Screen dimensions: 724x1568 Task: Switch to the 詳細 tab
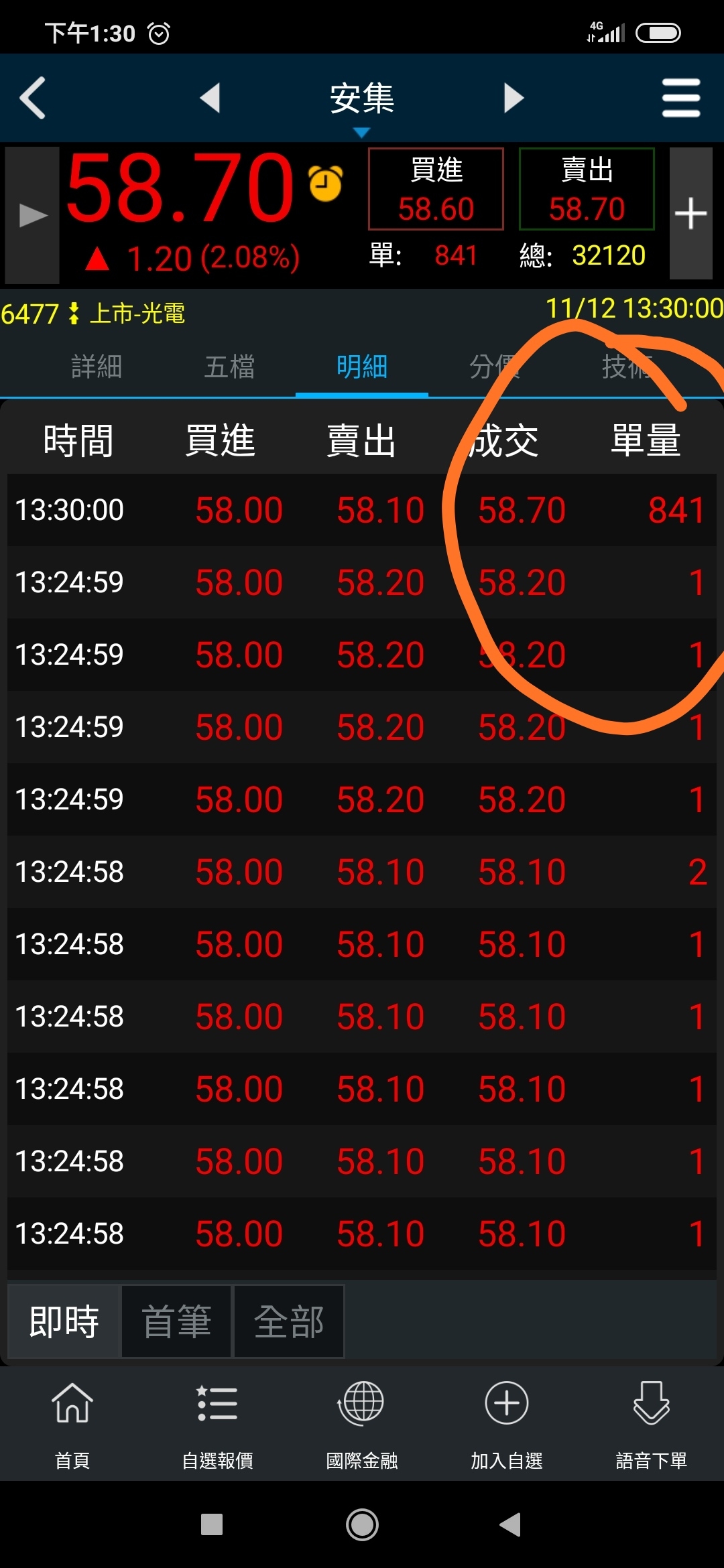[97, 367]
